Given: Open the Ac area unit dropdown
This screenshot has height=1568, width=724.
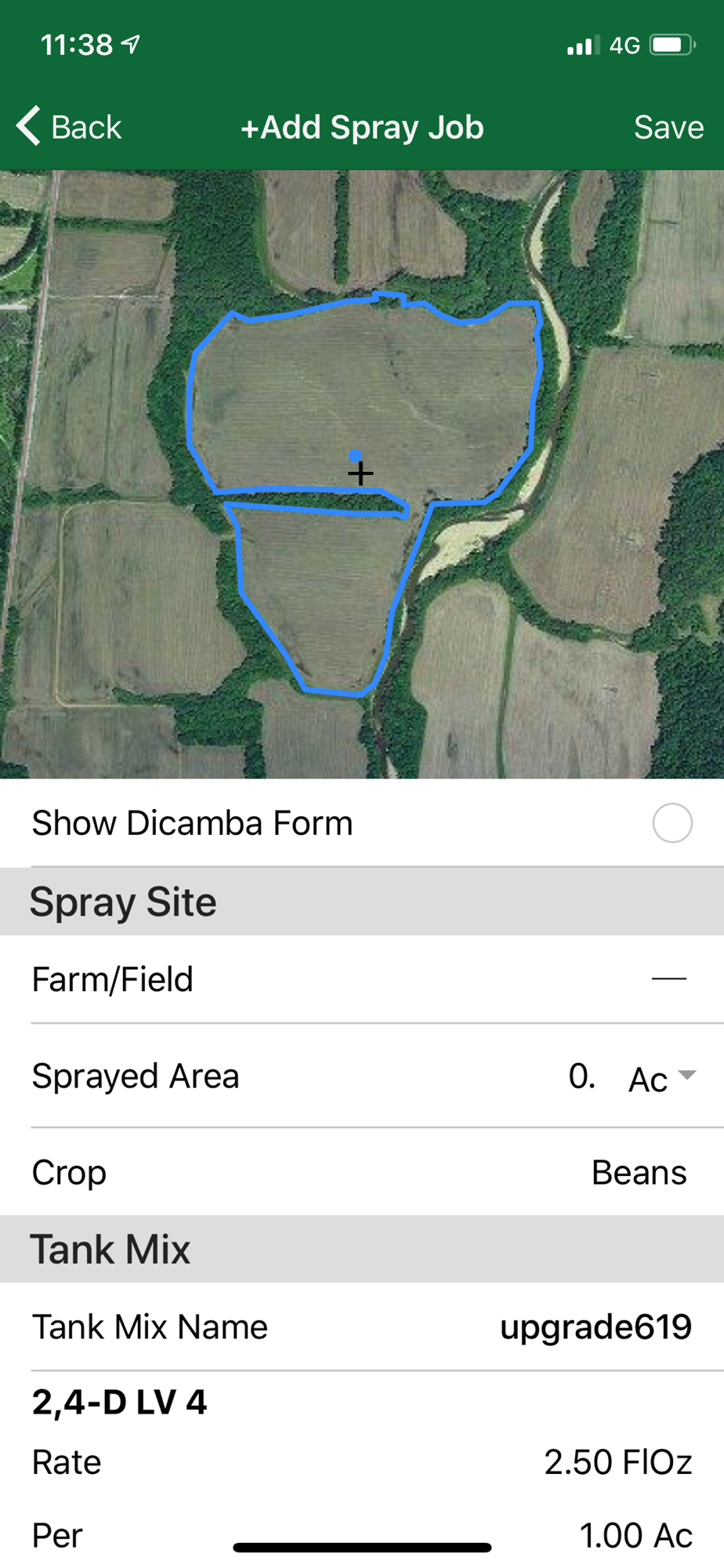Looking at the screenshot, I should [x=663, y=1078].
